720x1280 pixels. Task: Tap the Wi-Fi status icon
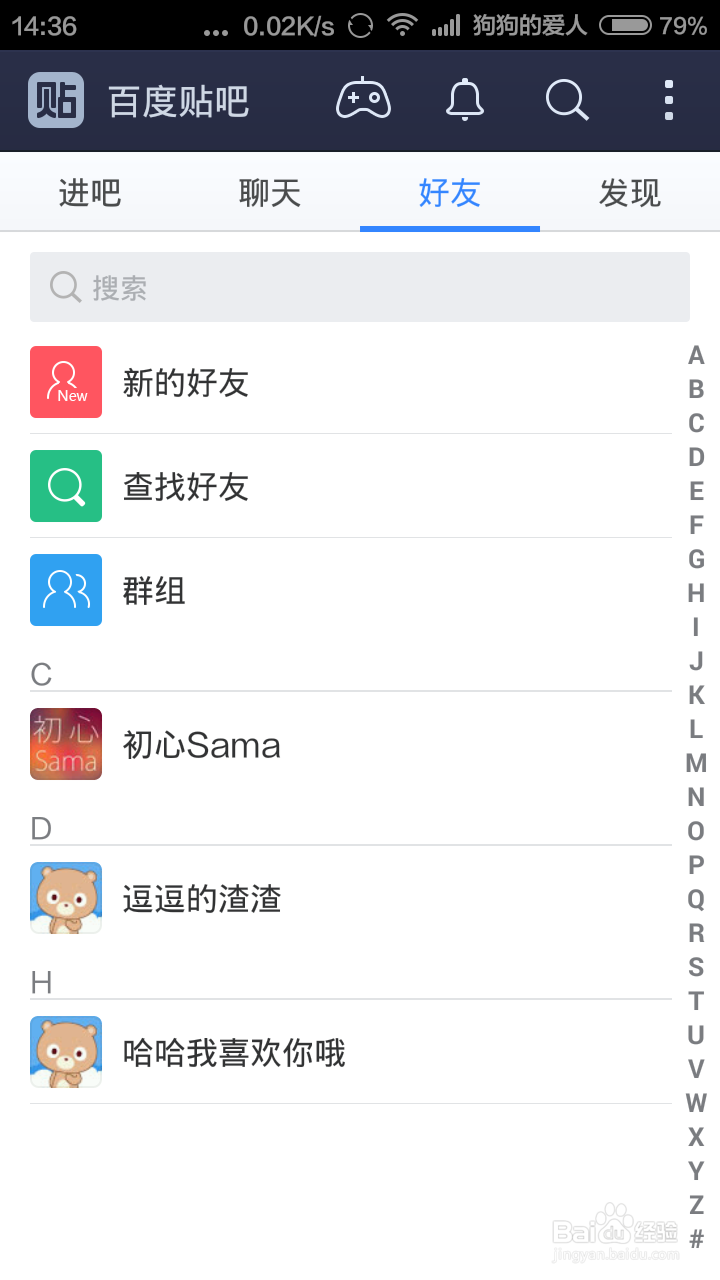401,26
